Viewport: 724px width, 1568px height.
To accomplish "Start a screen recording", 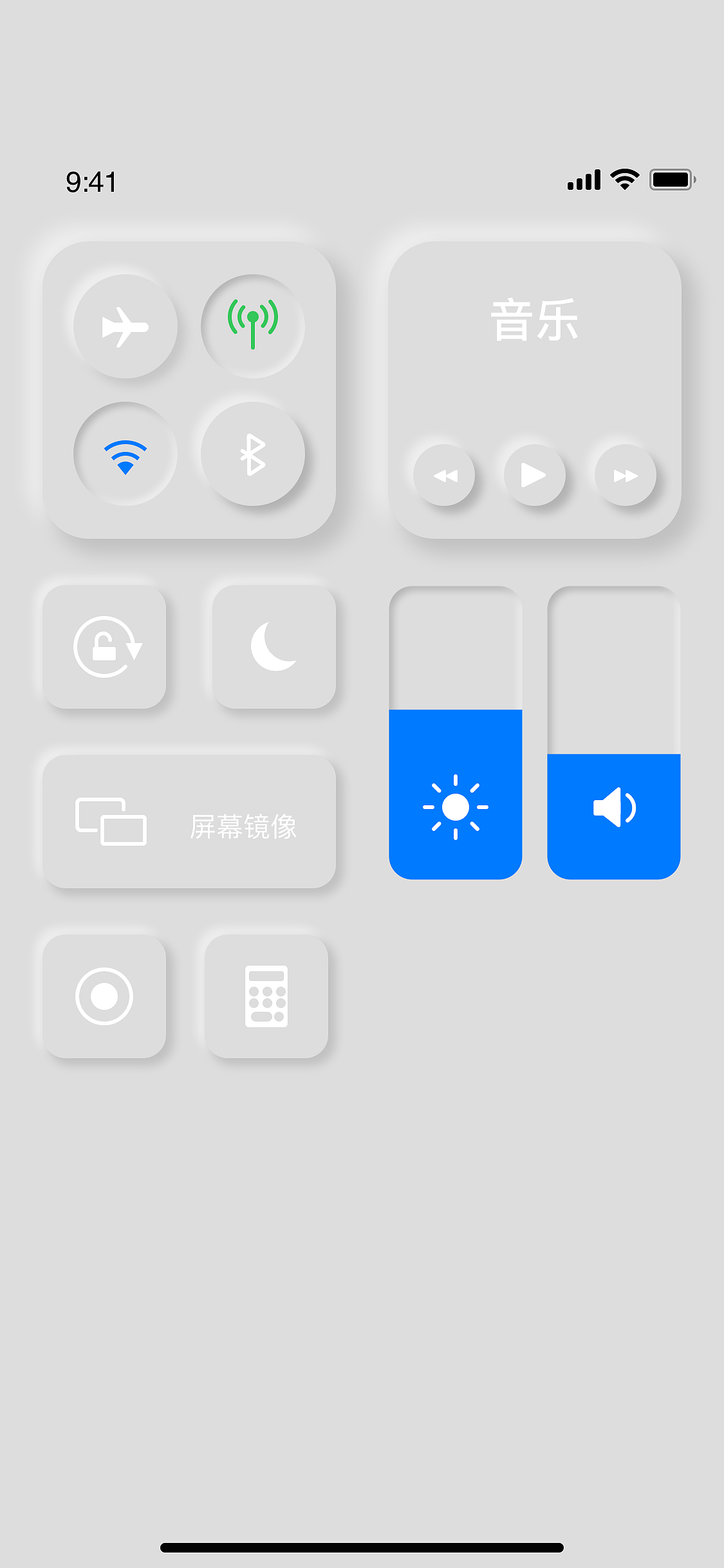I will pyautogui.click(x=105, y=996).
